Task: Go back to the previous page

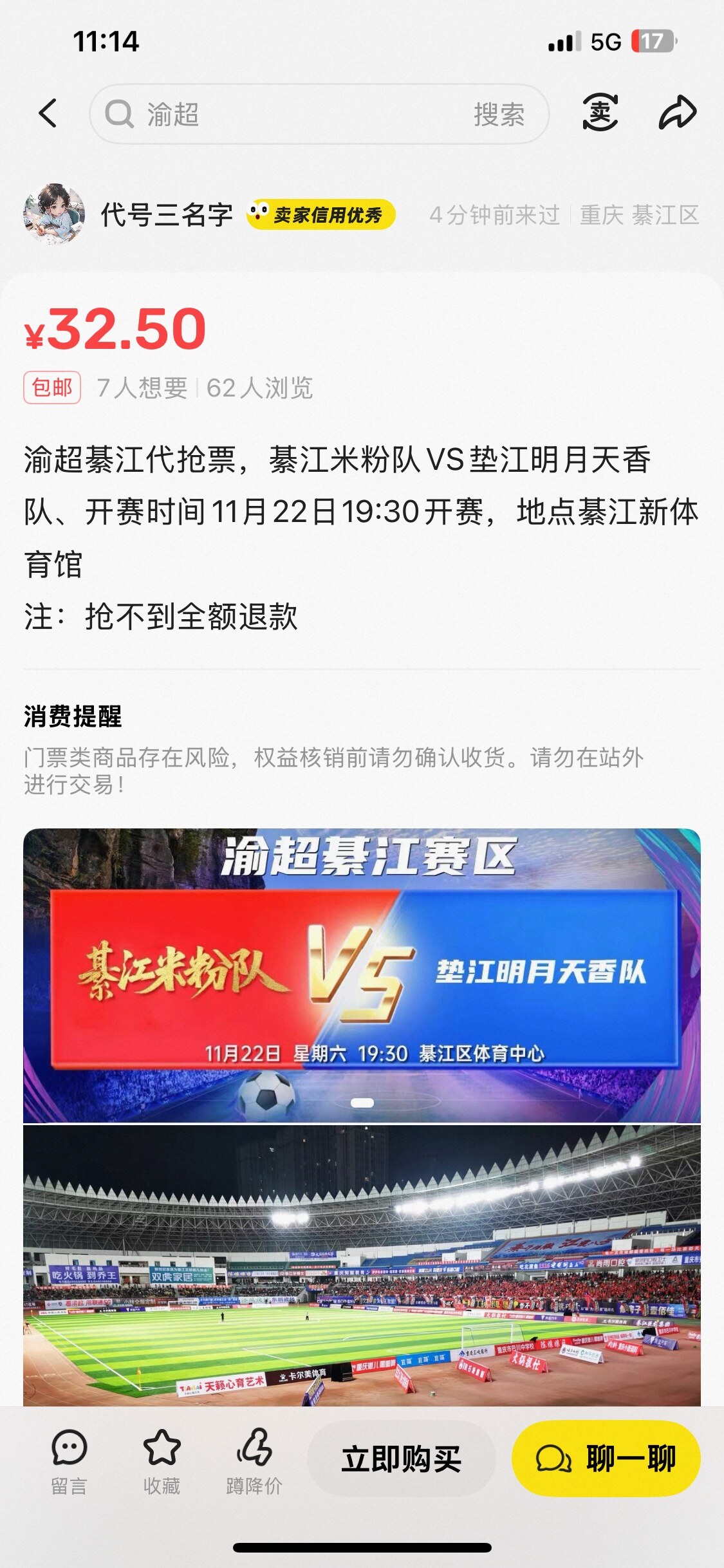Action: click(x=48, y=113)
